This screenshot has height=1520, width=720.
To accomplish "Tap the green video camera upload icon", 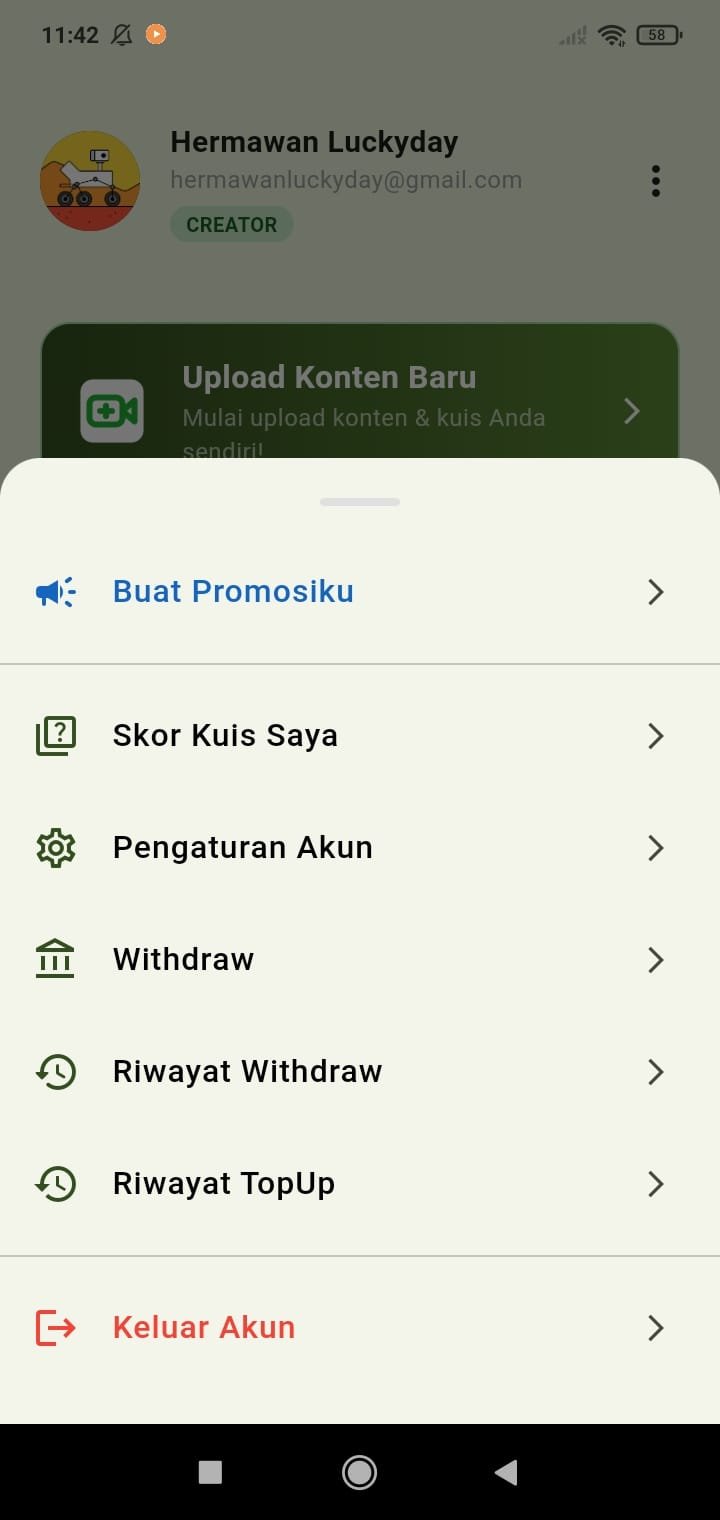I will (111, 410).
